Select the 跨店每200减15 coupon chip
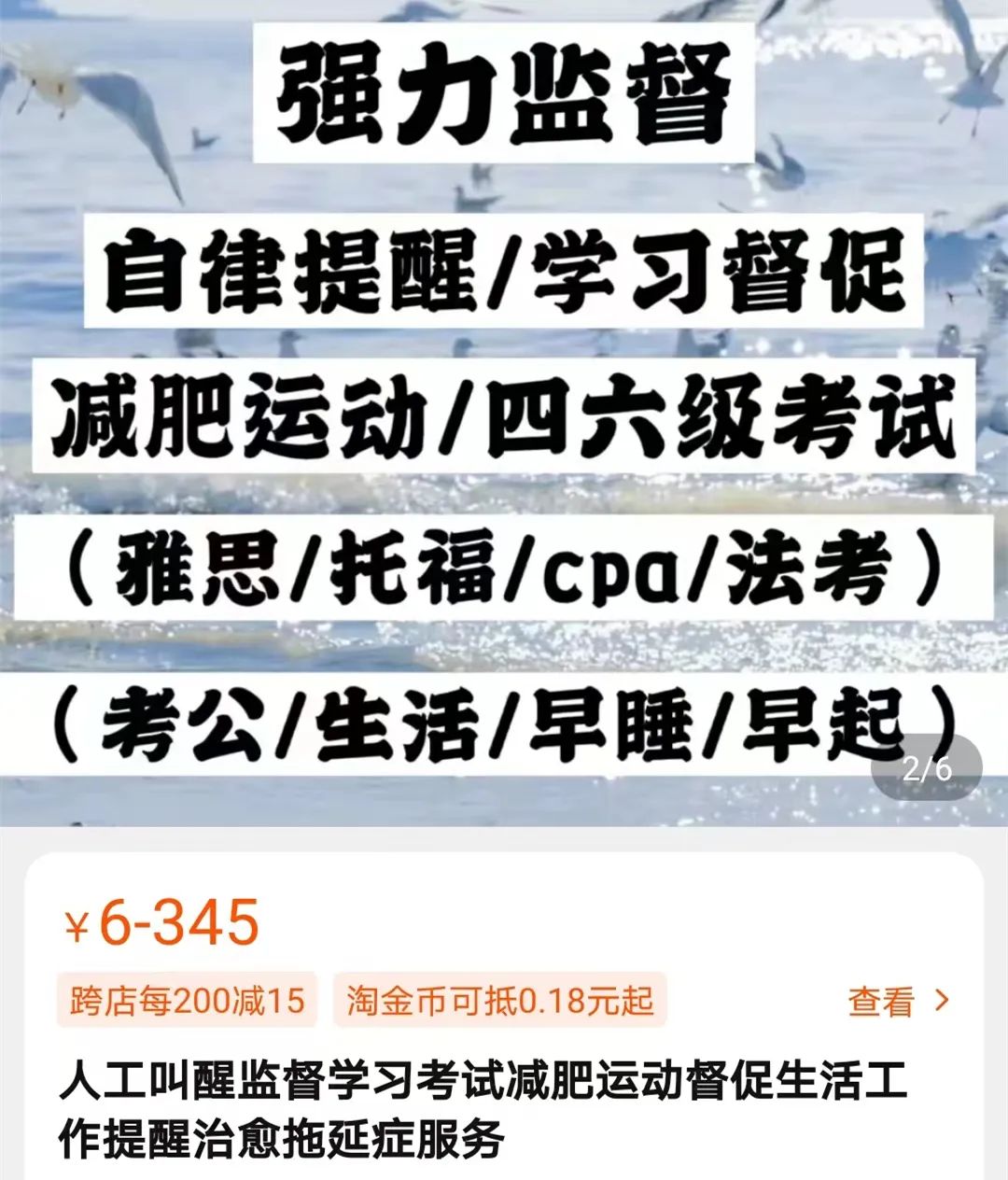 188,1001
